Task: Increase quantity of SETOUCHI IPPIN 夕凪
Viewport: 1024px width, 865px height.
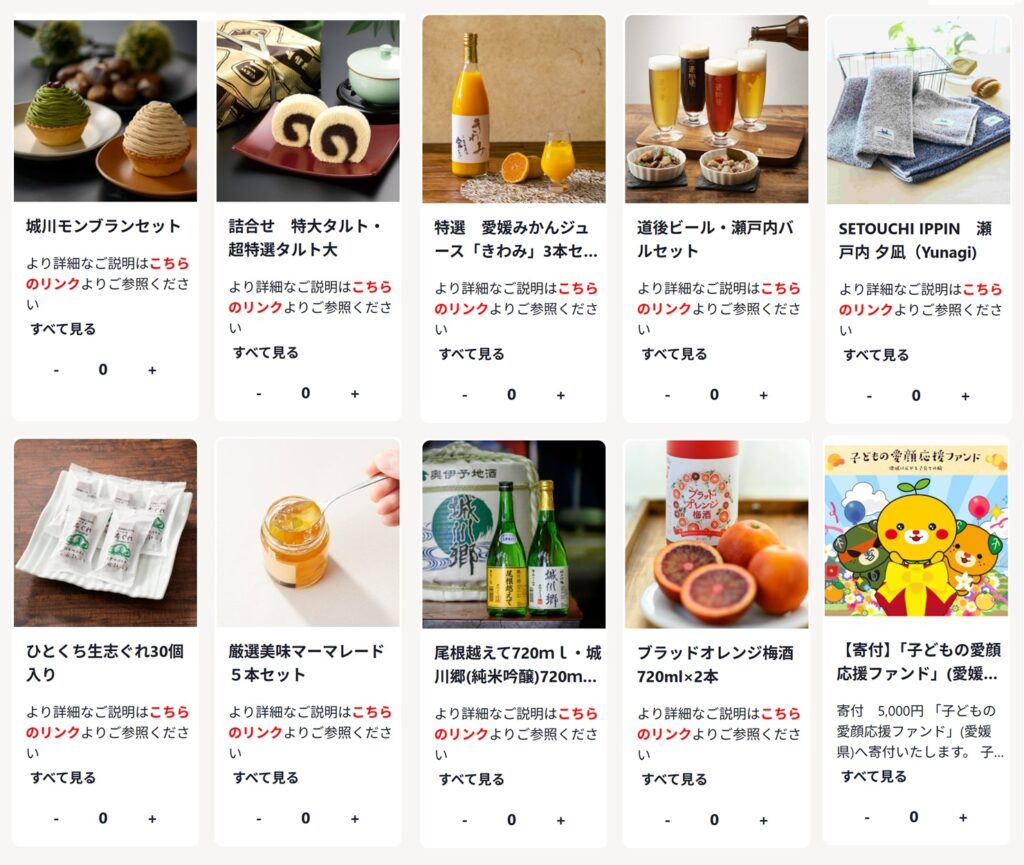Action: point(965,396)
